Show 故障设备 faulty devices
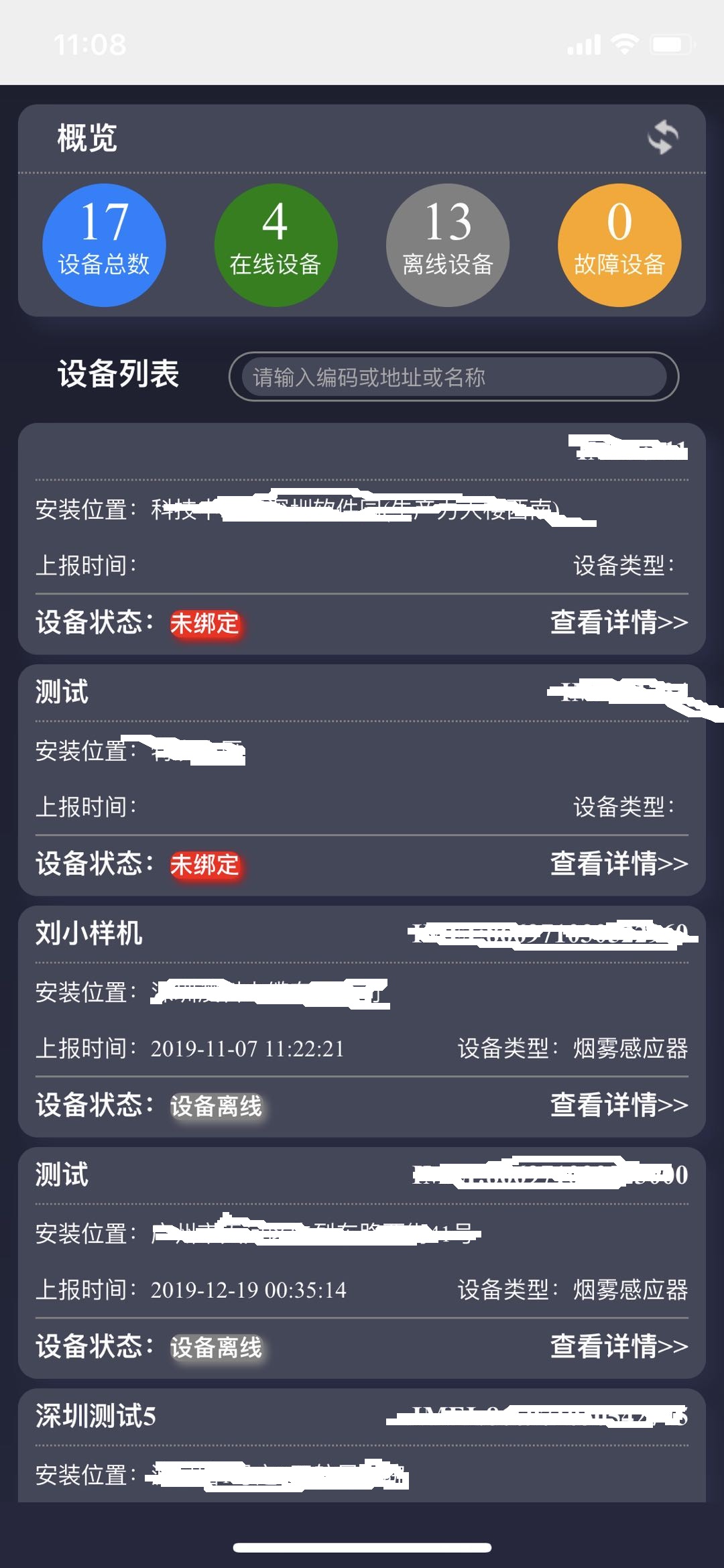 click(x=619, y=245)
